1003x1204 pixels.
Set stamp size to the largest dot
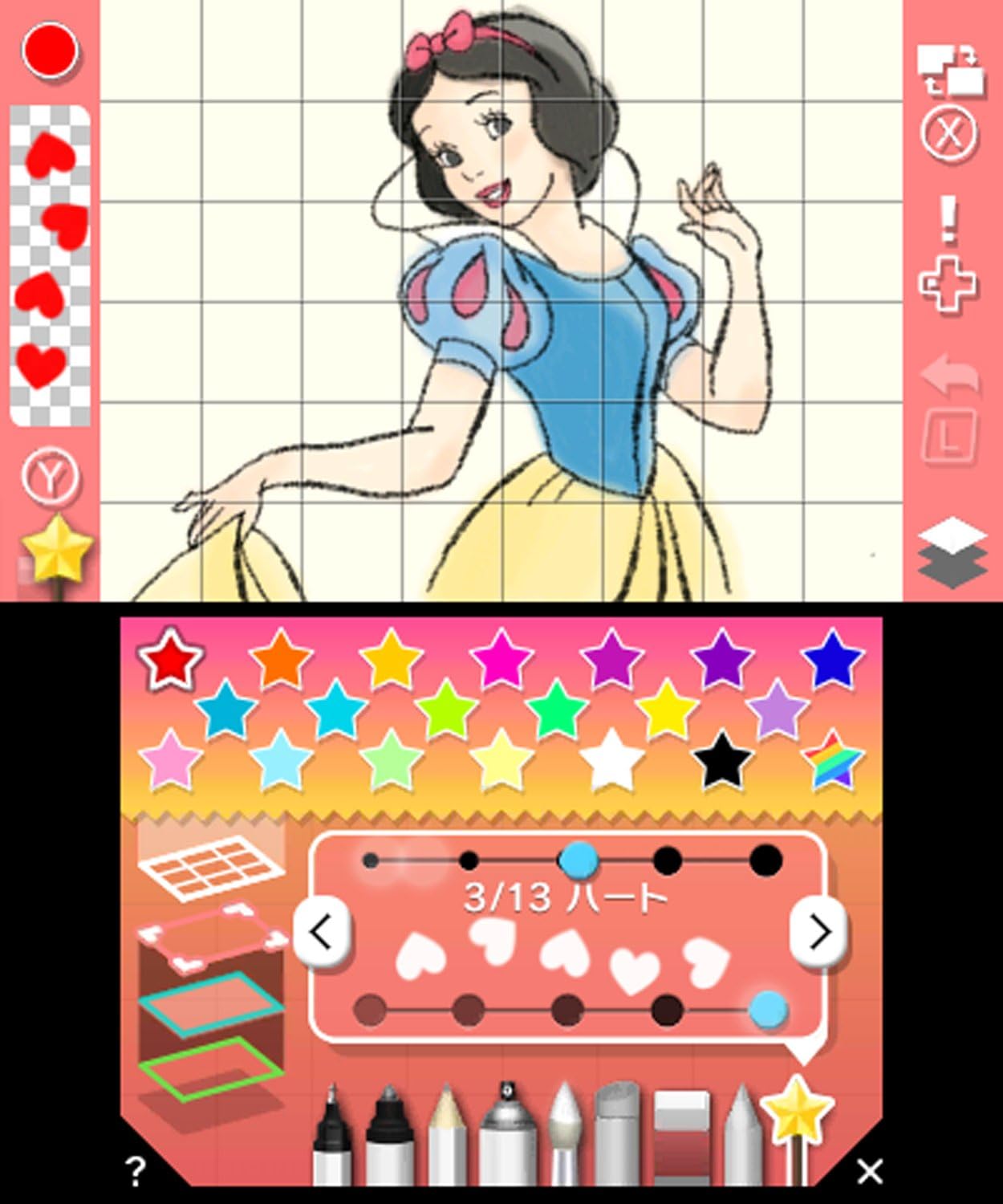(765, 860)
